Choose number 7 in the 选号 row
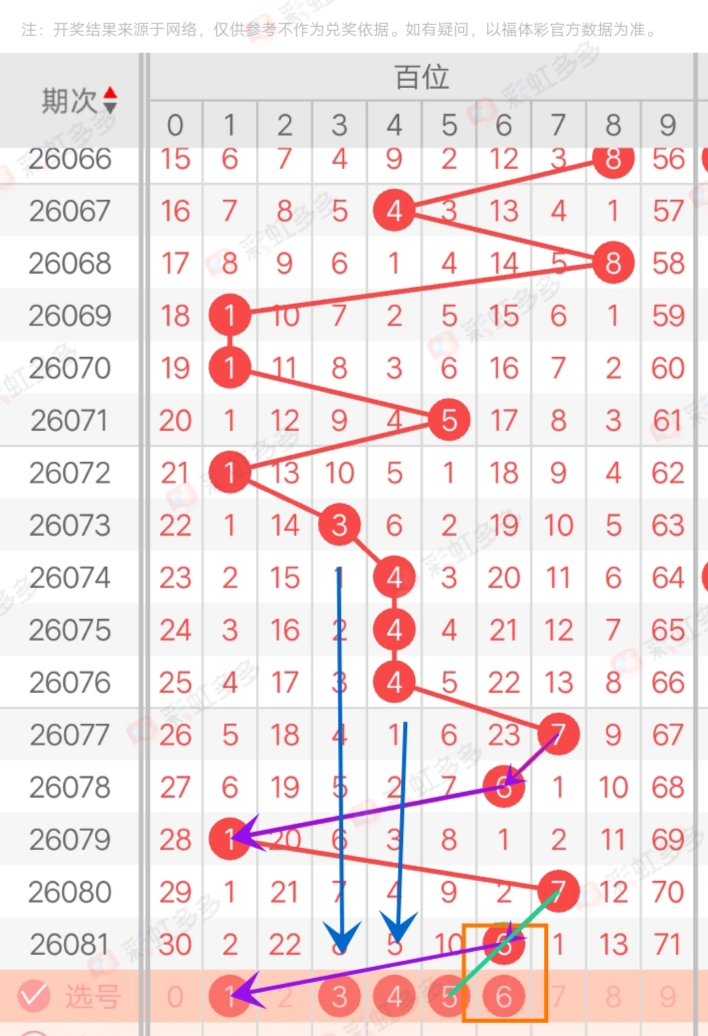 pos(559,996)
